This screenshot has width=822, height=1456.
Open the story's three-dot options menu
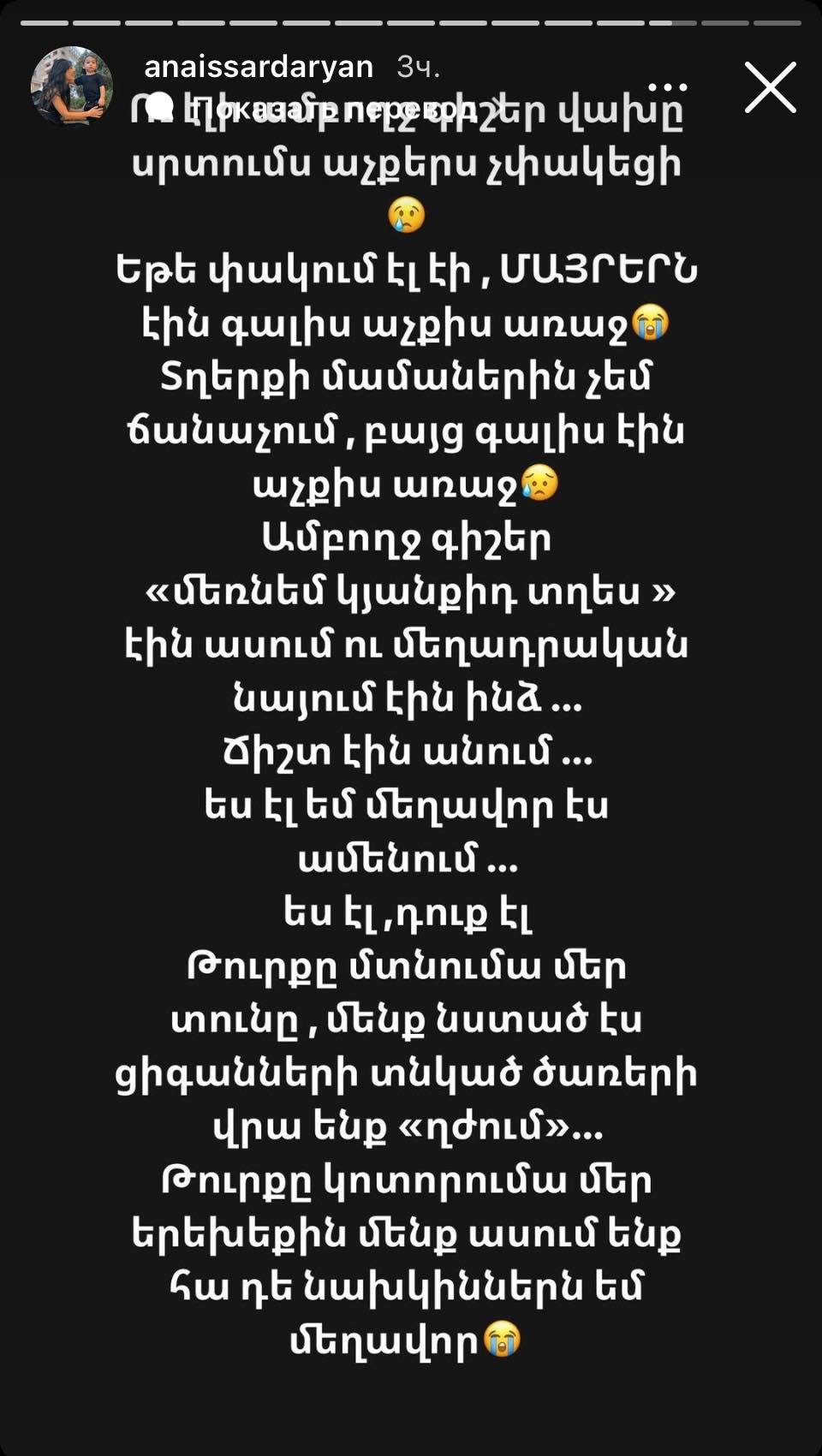668,86
